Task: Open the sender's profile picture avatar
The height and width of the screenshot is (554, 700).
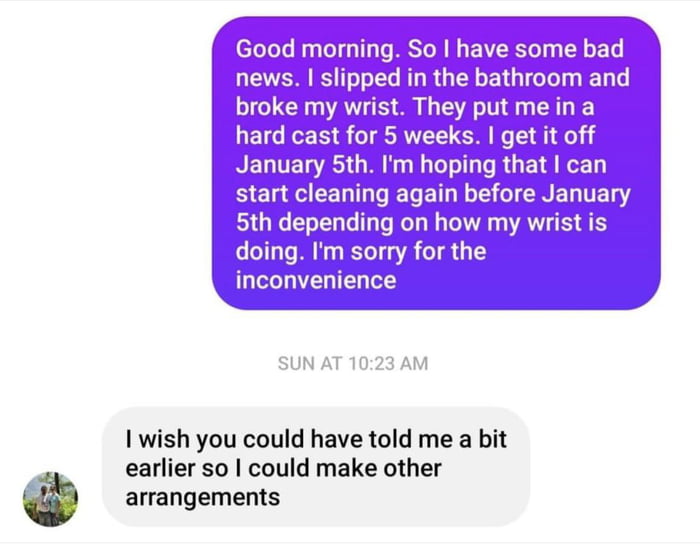Action: [50, 498]
